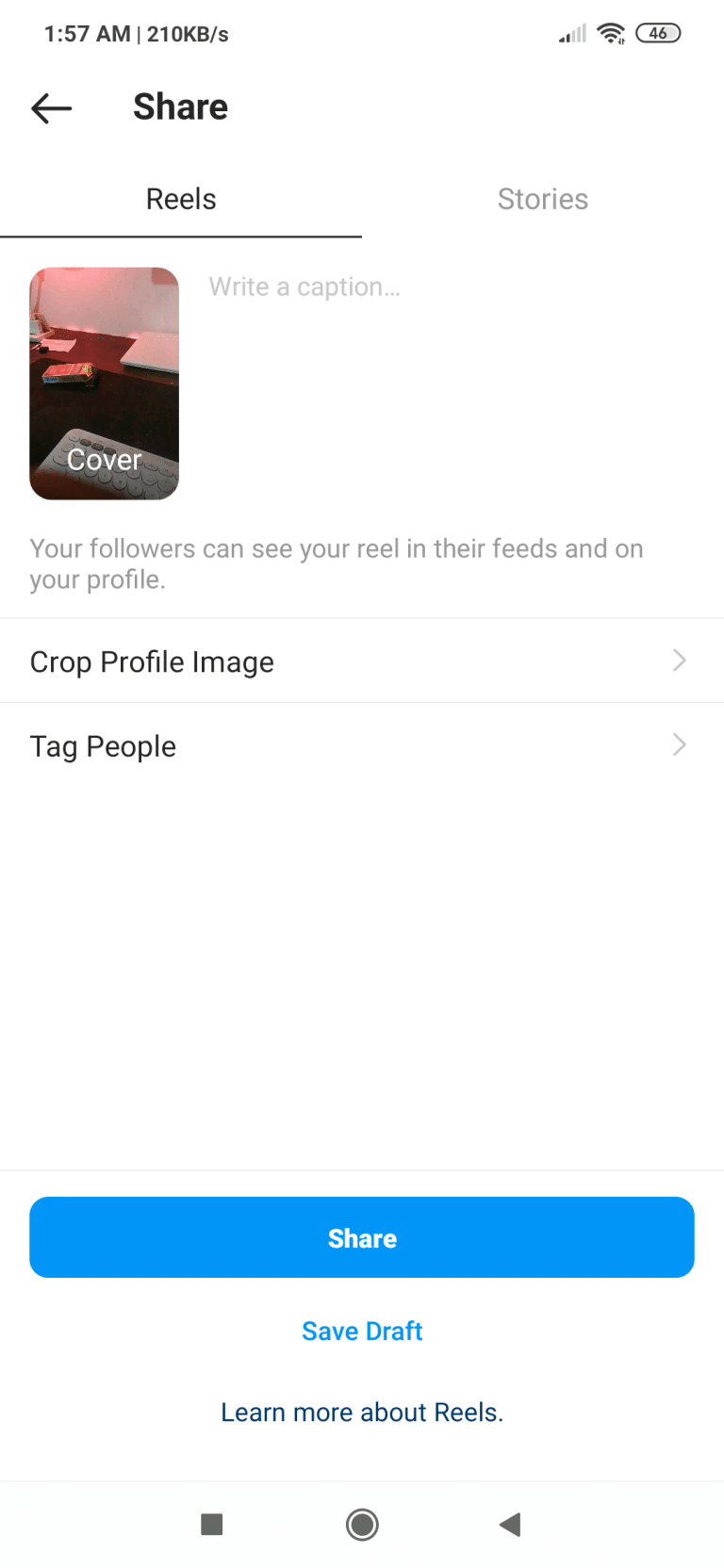This screenshot has height=1568, width=724.
Task: Tap the circular Home navigation button
Action: click(x=362, y=1525)
